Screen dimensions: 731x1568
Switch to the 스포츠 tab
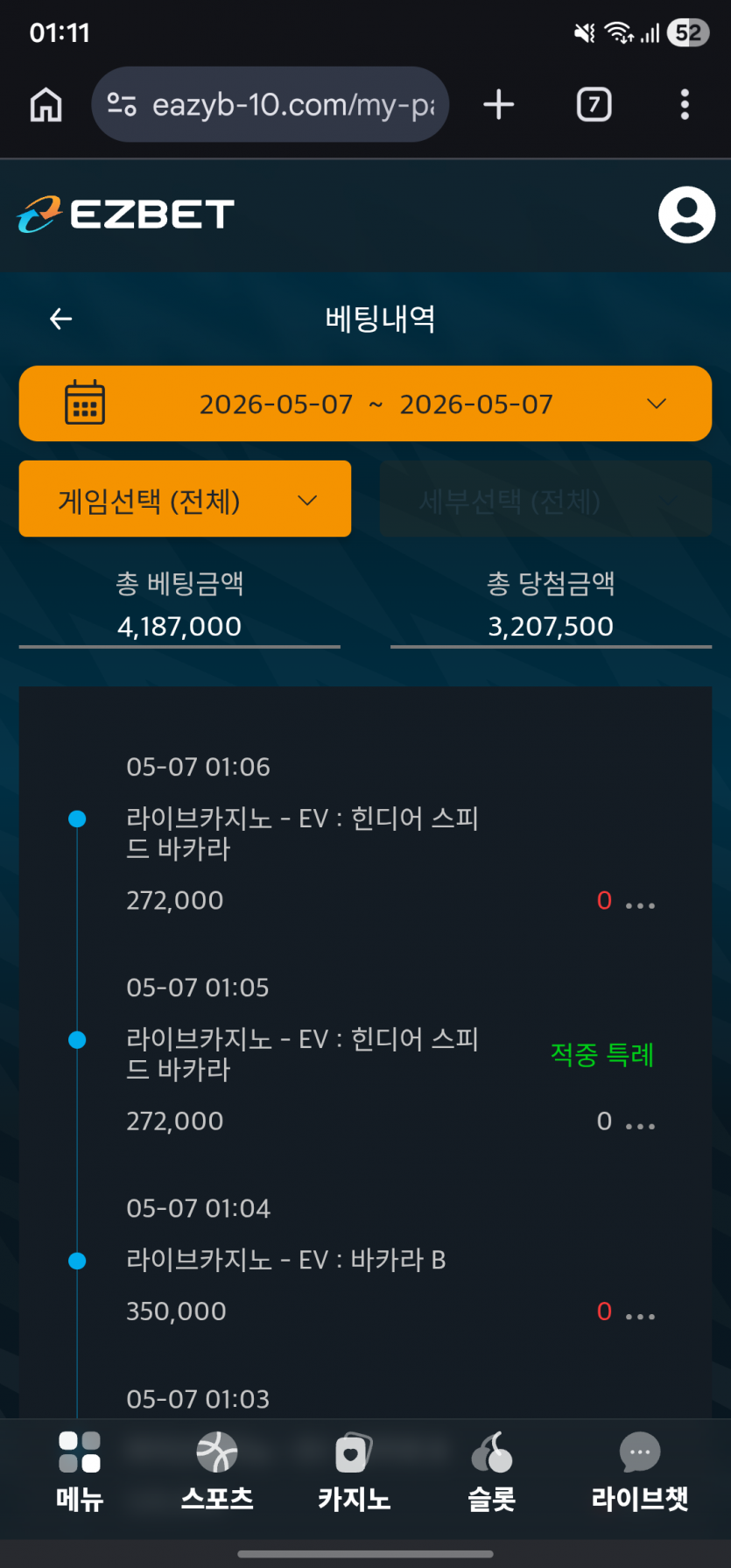click(217, 1473)
